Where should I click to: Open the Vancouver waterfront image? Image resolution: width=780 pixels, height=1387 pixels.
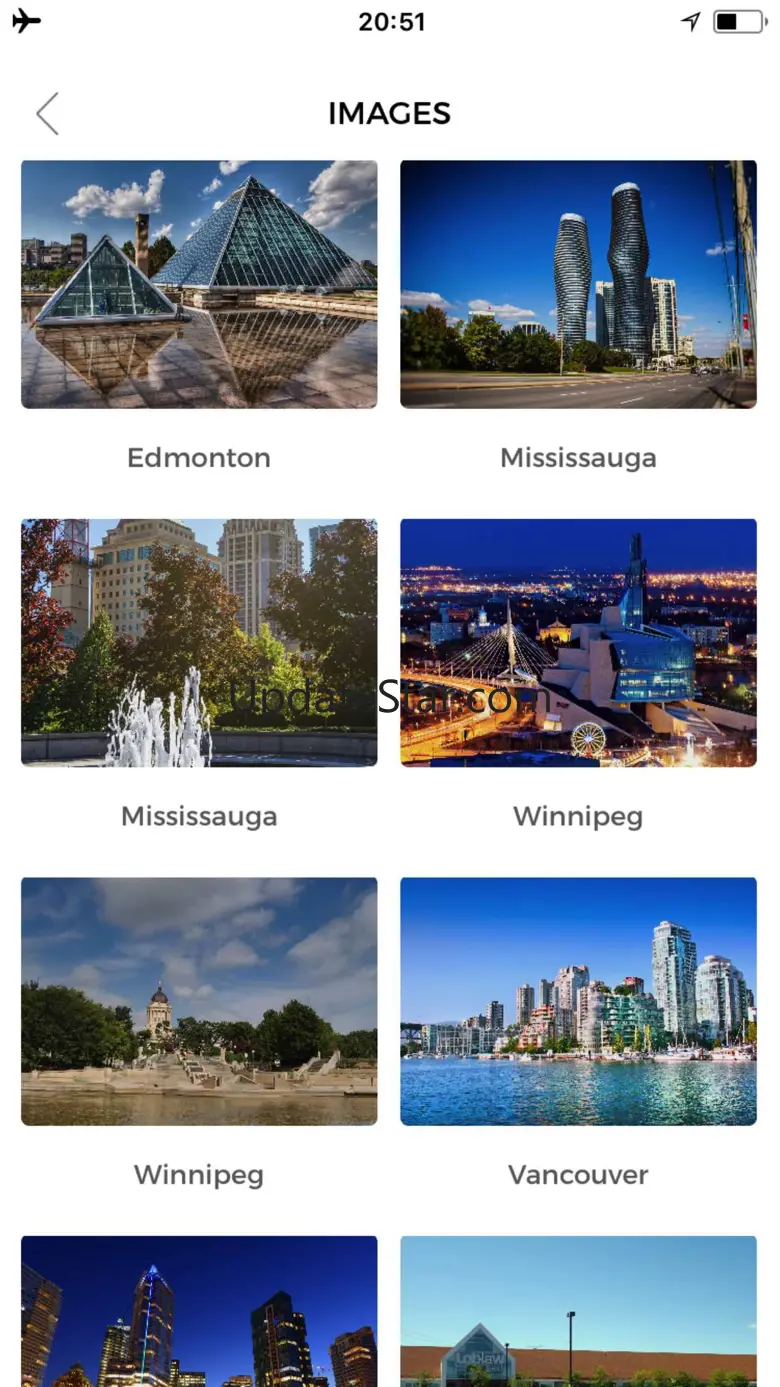(x=578, y=1001)
